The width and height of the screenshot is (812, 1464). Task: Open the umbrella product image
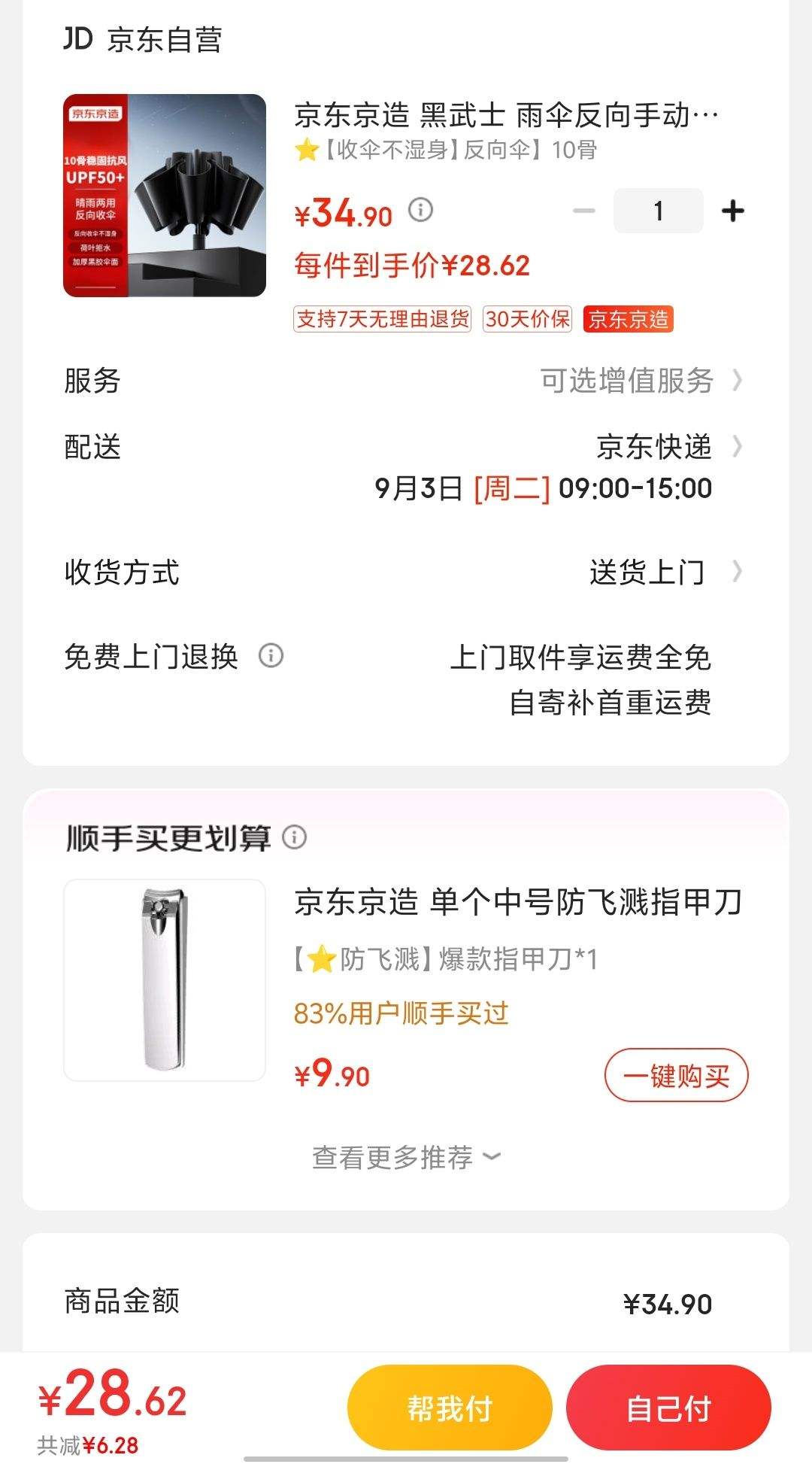point(165,196)
